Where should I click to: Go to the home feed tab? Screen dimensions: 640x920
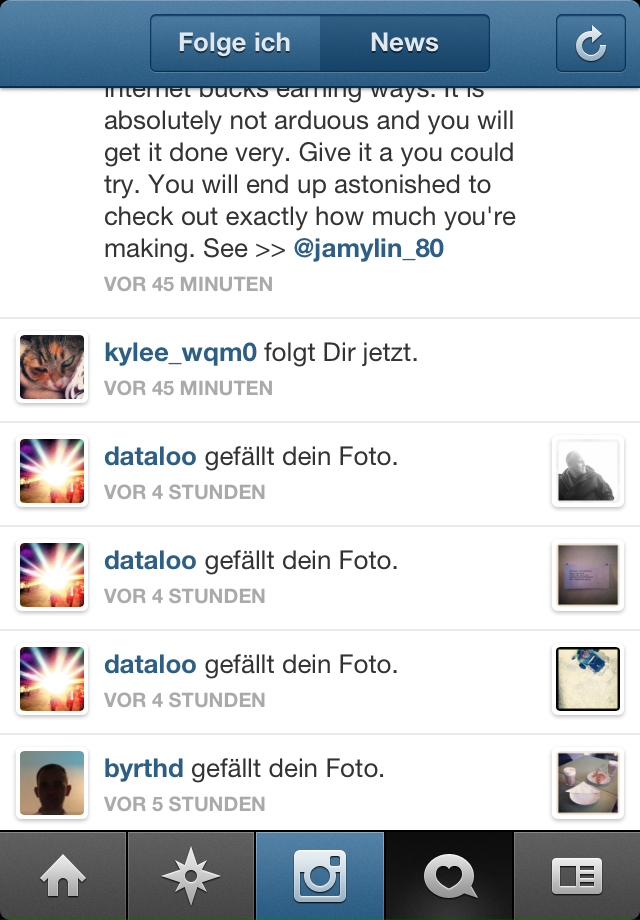(64, 877)
